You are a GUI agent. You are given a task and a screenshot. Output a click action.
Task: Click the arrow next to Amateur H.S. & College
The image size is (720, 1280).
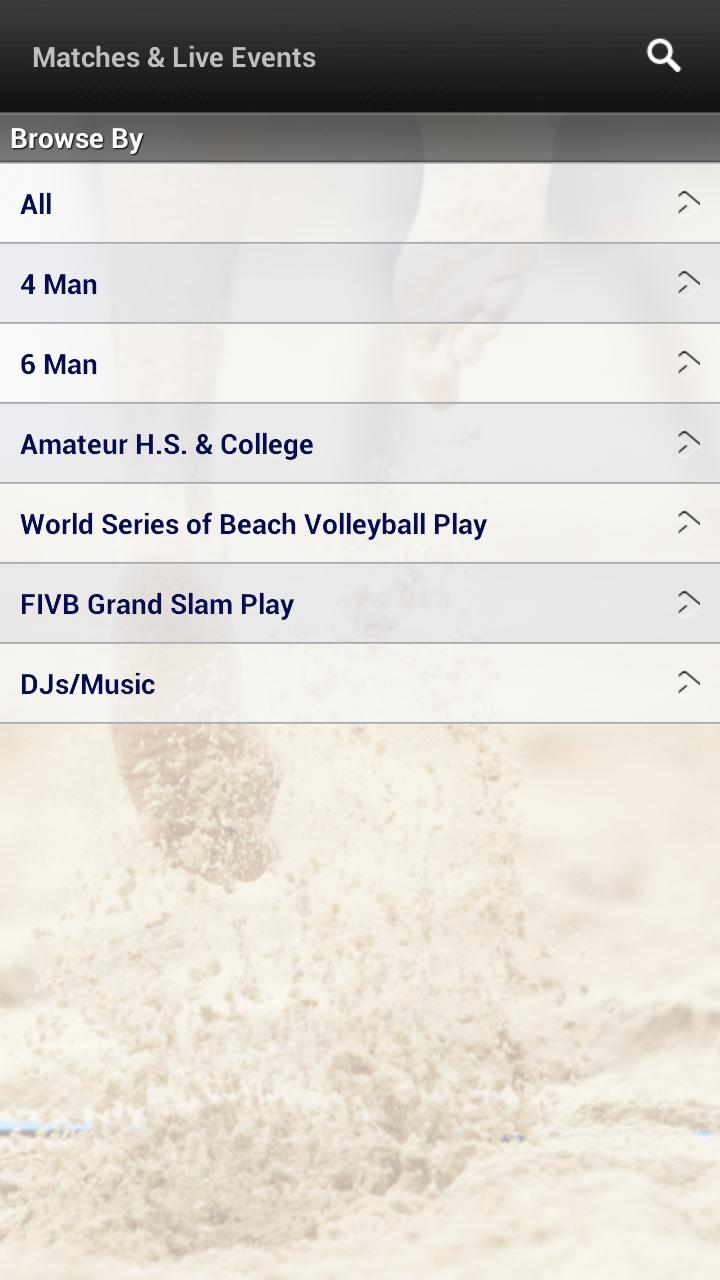point(688,442)
